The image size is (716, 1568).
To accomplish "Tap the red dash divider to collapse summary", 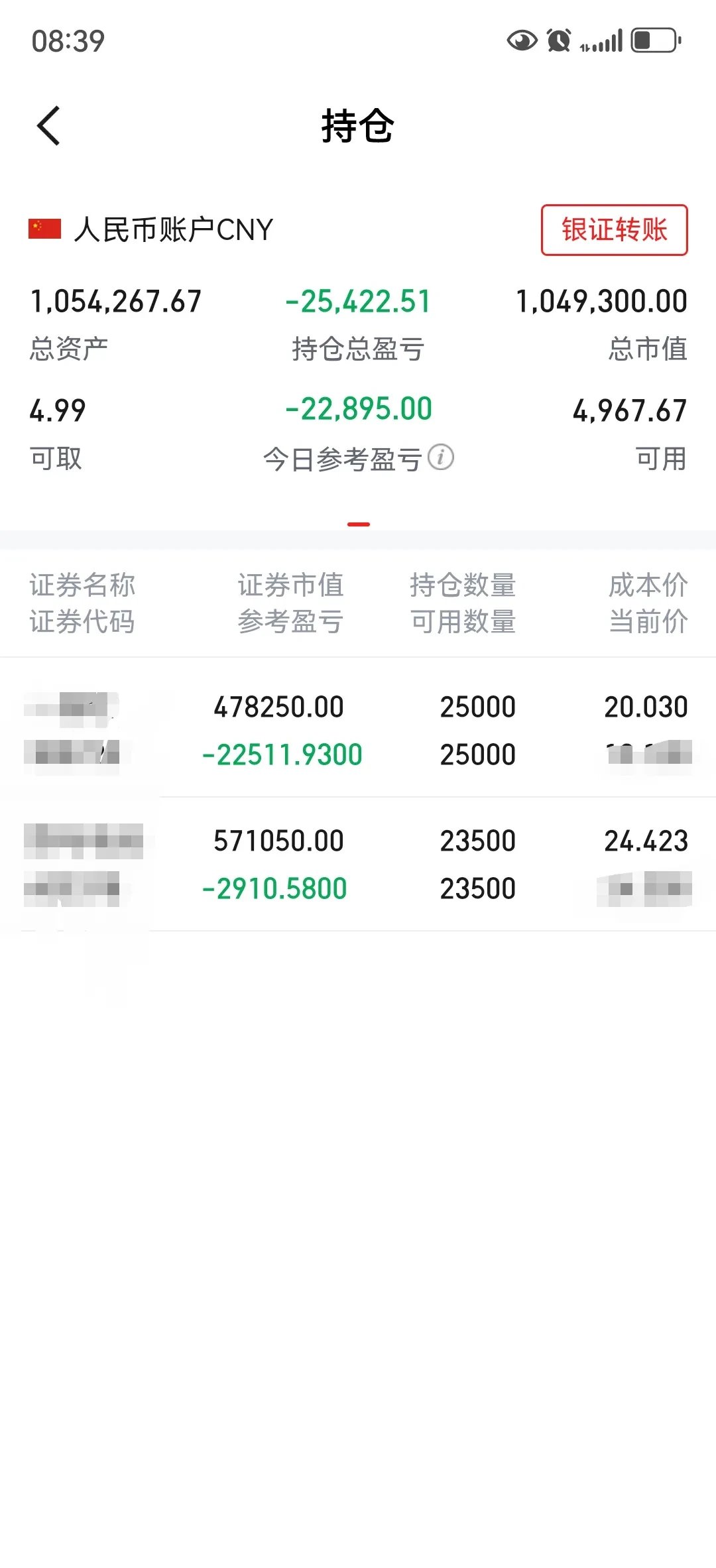I will pyautogui.click(x=358, y=524).
